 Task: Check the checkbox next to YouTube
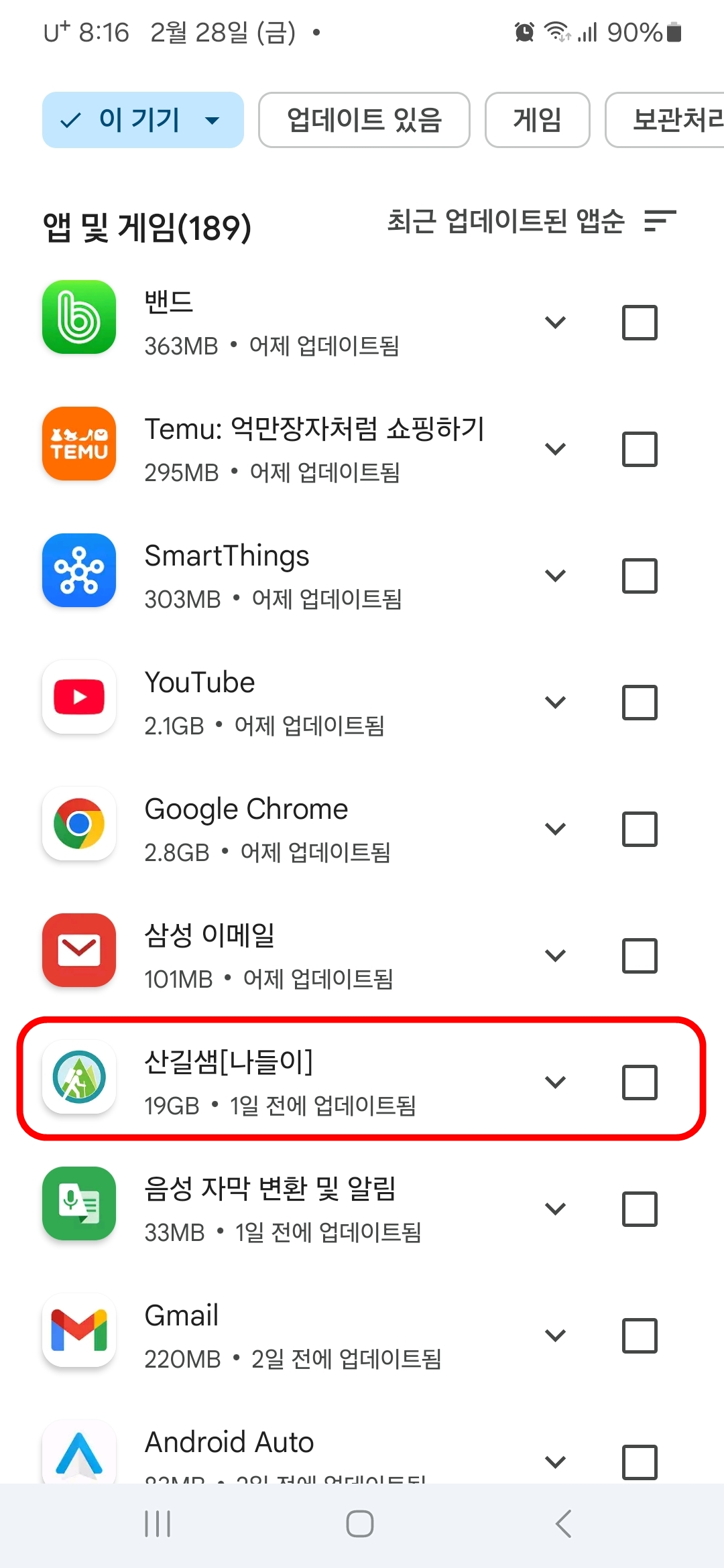[638, 703]
